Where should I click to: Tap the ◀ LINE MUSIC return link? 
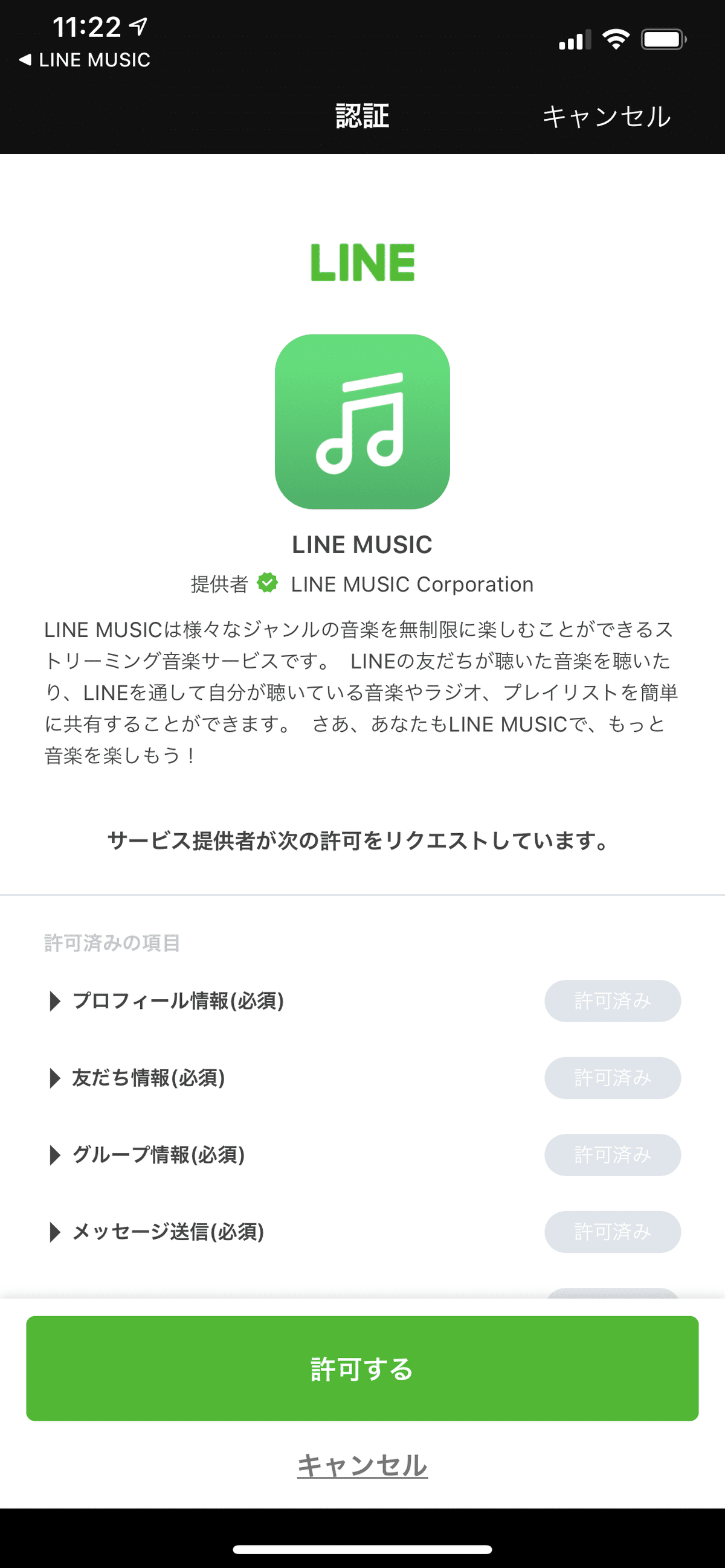click(x=84, y=60)
